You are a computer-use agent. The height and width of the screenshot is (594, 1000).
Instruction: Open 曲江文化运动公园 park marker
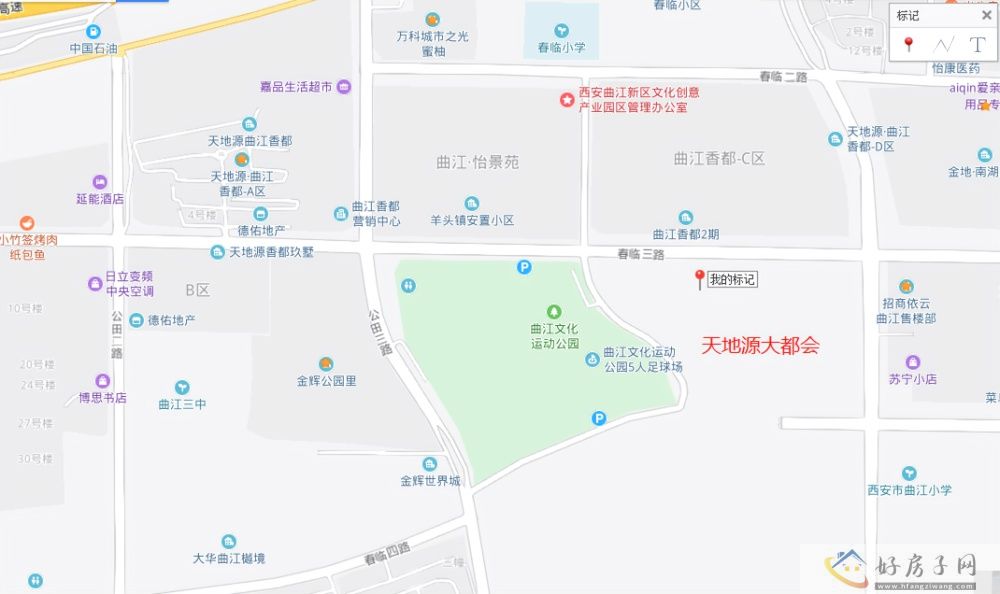click(554, 312)
